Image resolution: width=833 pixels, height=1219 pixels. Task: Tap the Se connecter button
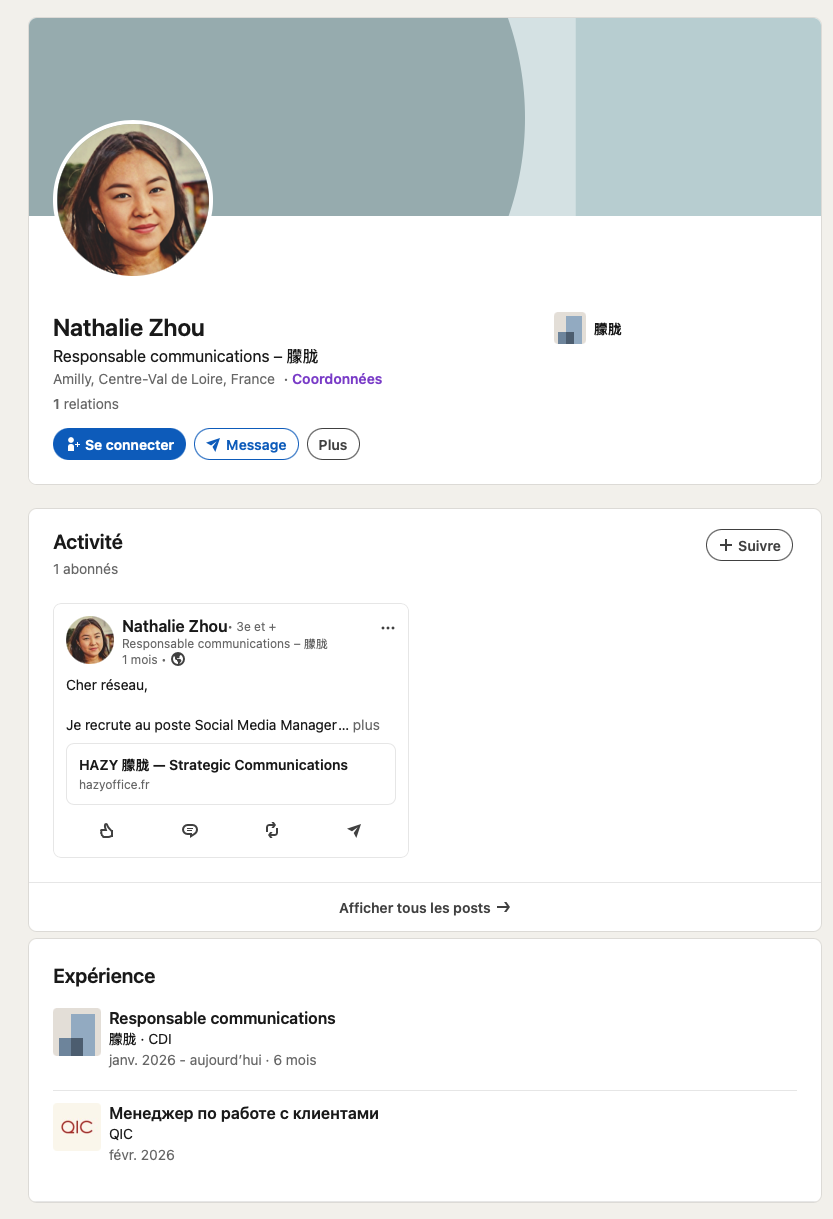[119, 445]
